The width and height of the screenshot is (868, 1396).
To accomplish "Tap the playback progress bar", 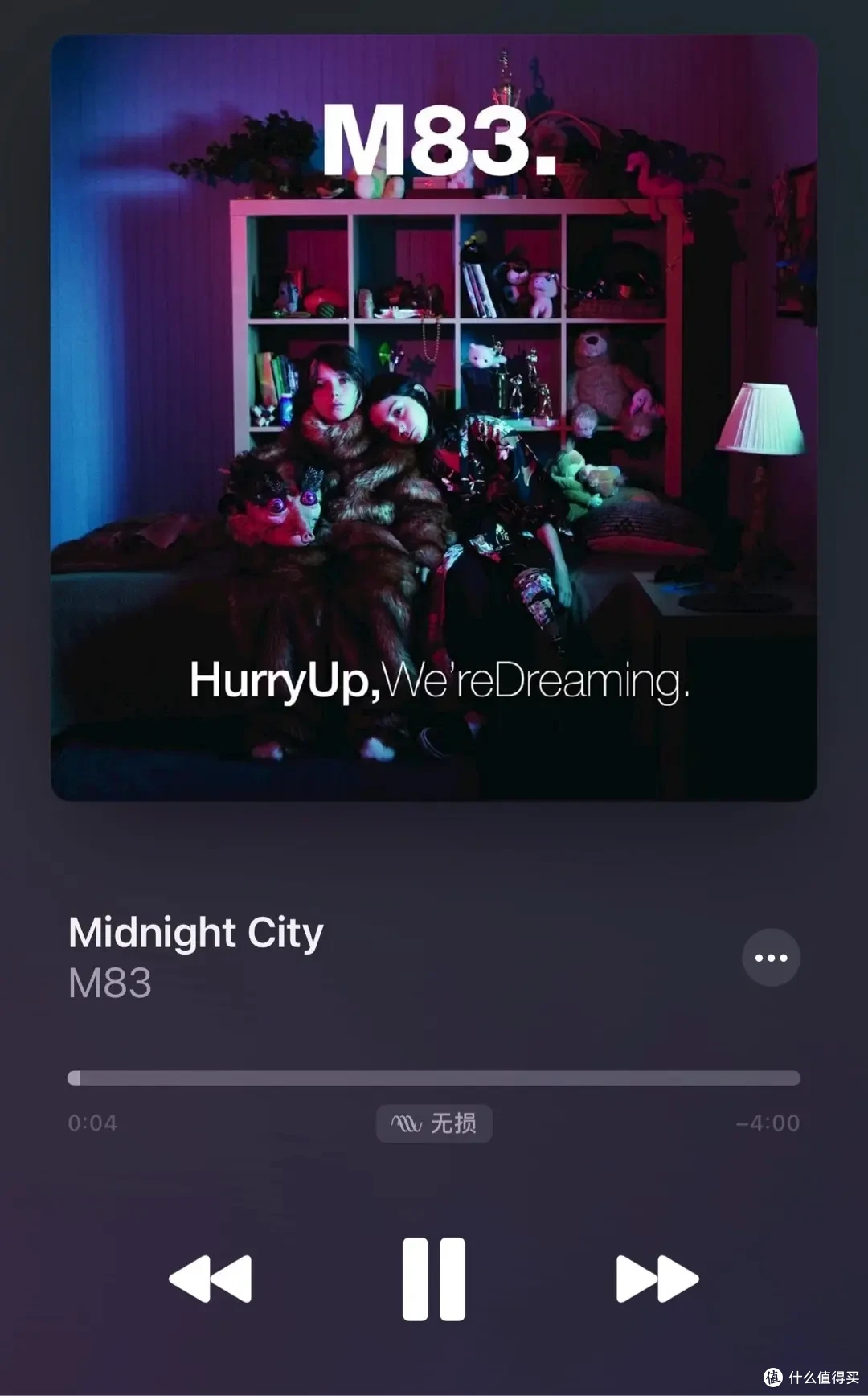I will click(x=434, y=1078).
